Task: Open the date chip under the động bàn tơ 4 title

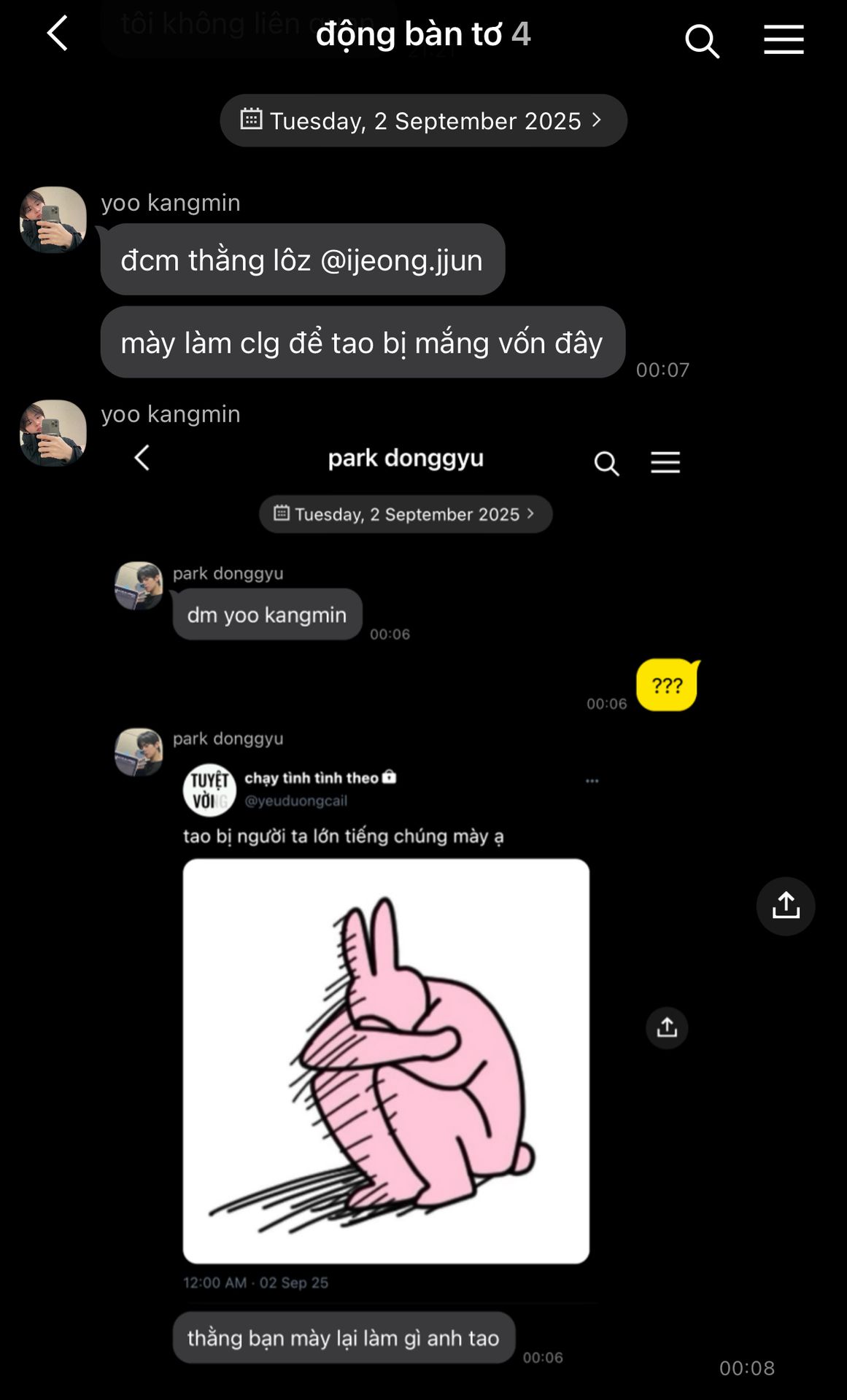Action: pos(423,120)
